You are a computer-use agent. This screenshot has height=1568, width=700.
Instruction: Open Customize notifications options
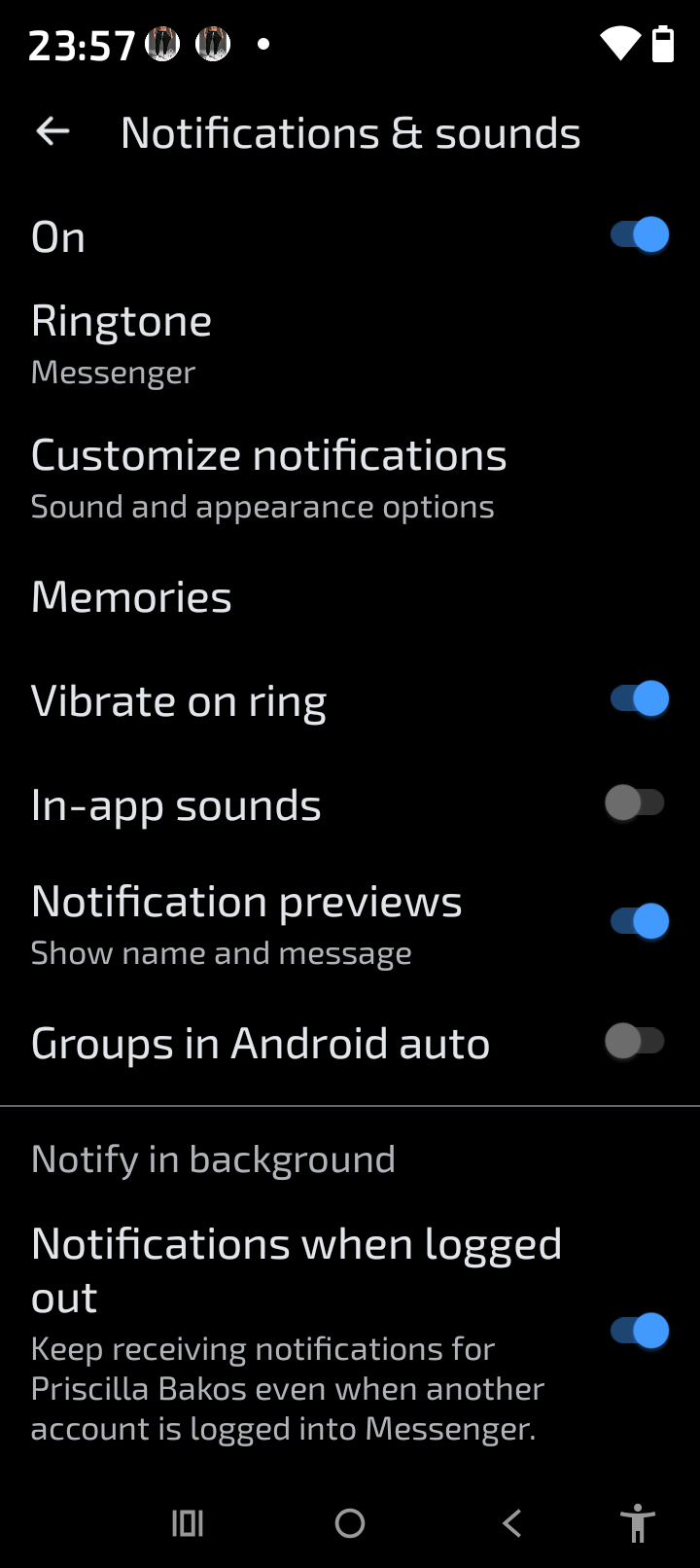268,477
